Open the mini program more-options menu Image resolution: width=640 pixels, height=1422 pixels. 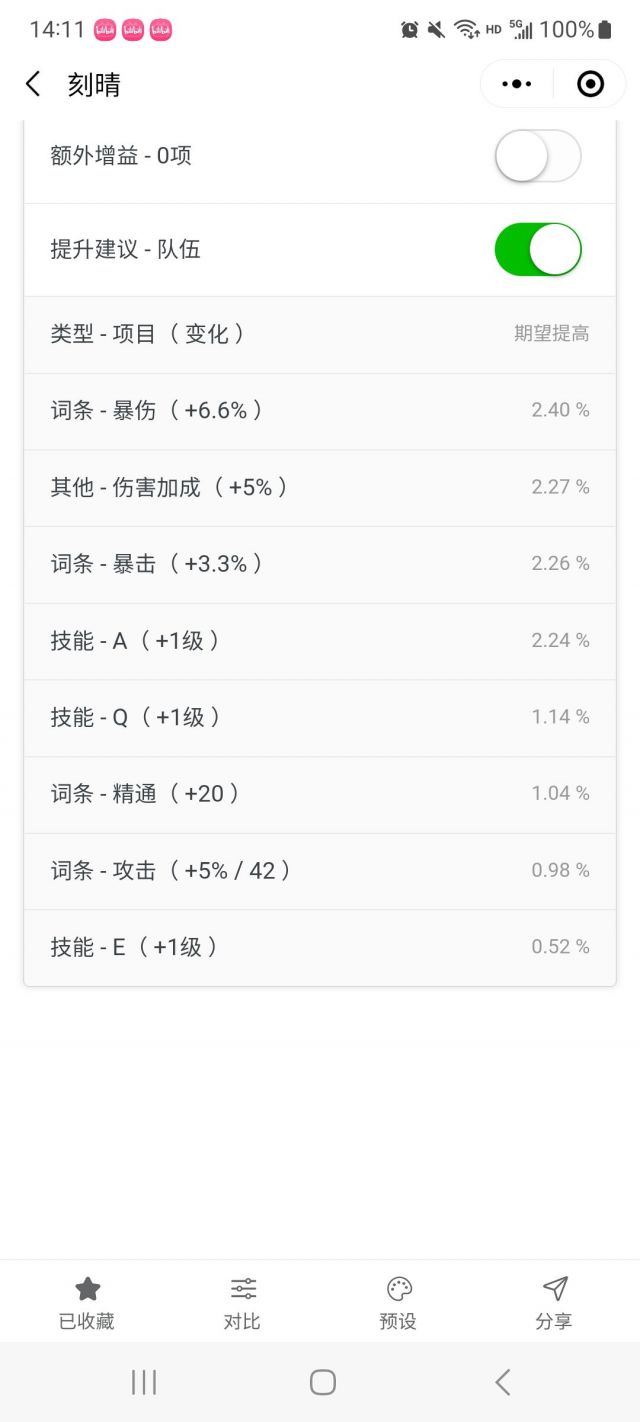point(517,84)
